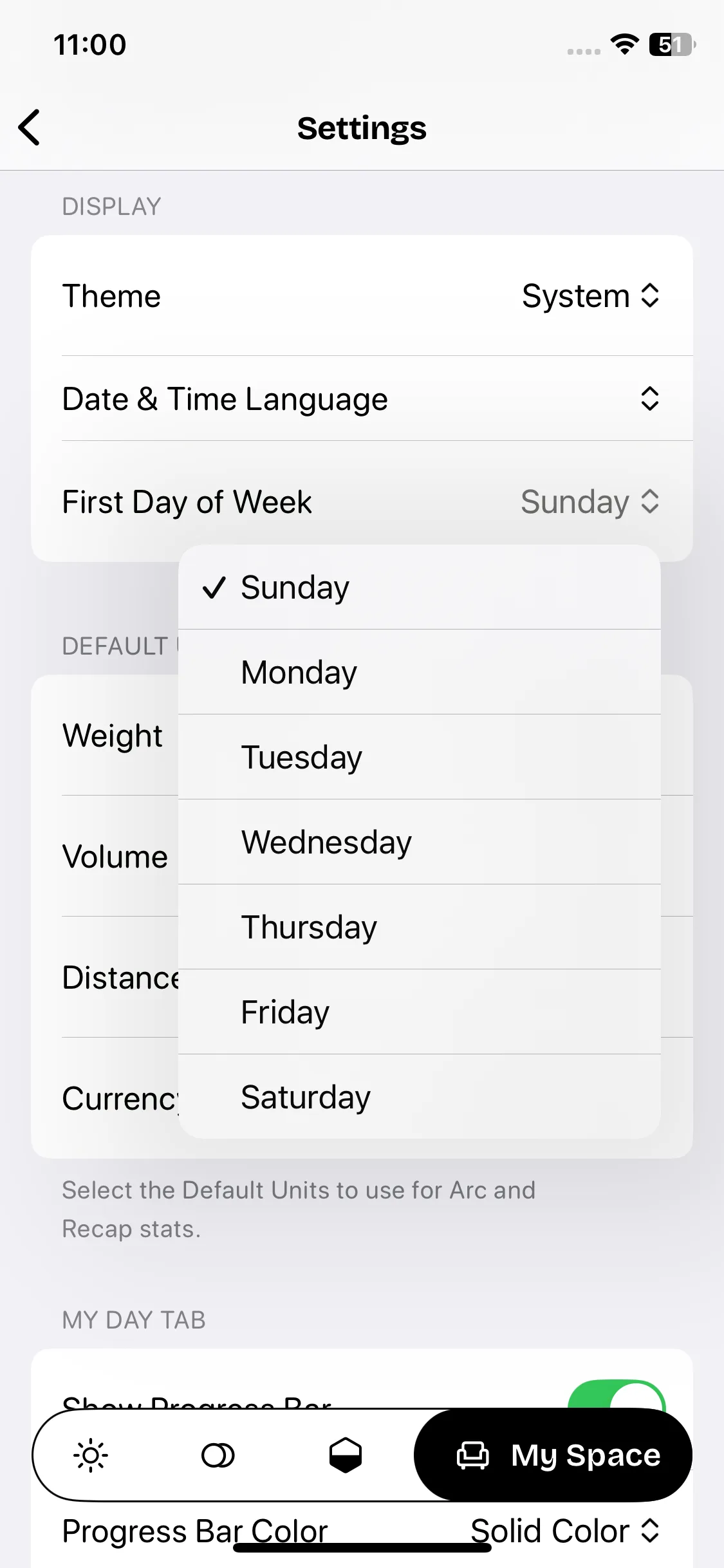Image resolution: width=724 pixels, height=1568 pixels.
Task: Go back from Settings
Action: [30, 127]
